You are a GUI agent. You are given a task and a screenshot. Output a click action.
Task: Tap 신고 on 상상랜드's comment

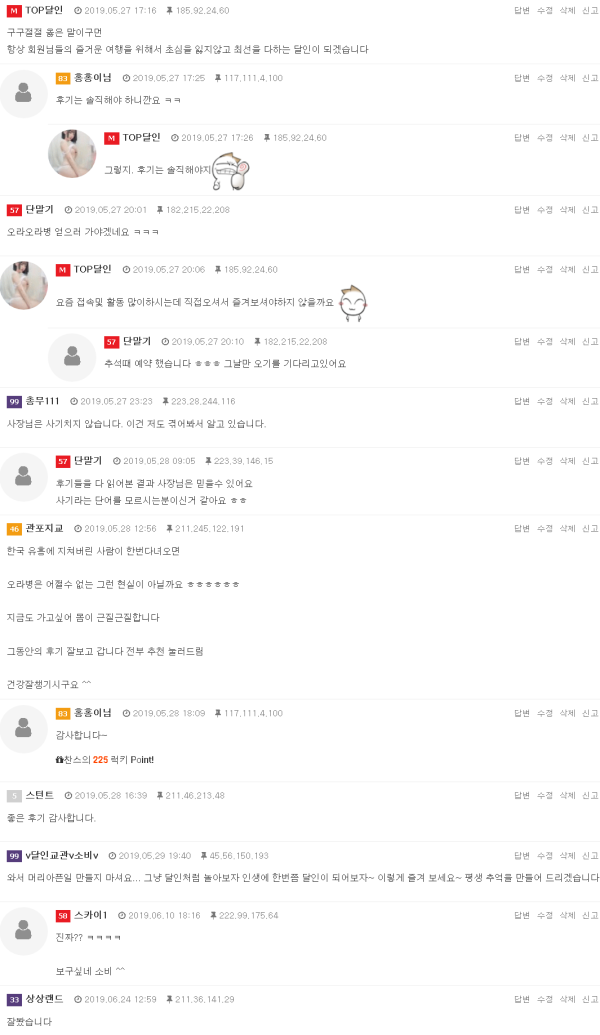(x=590, y=999)
